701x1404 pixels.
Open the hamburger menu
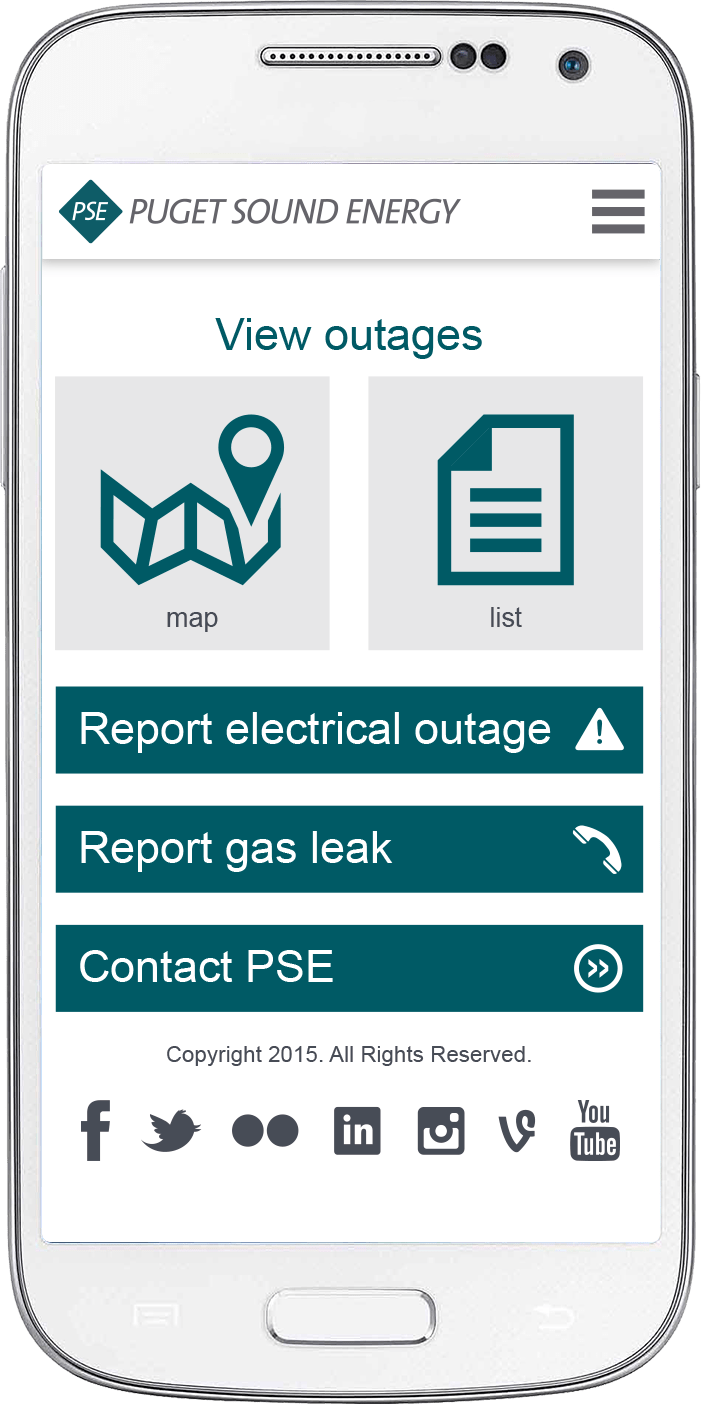pyautogui.click(x=618, y=212)
